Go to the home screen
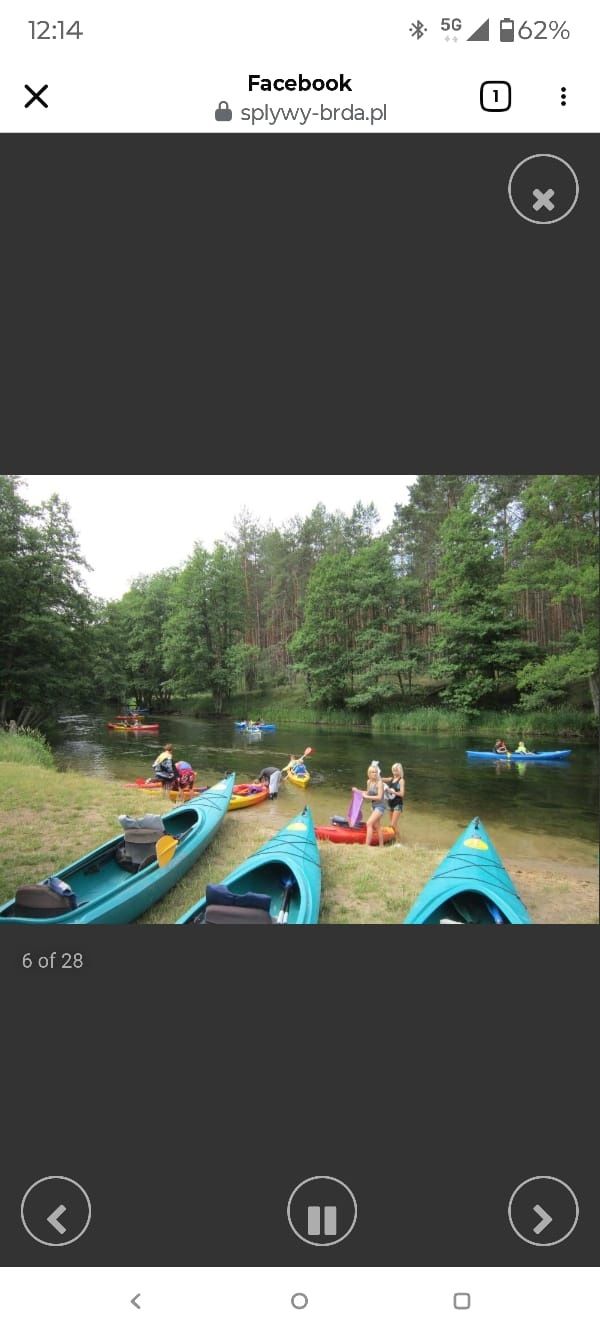The height and width of the screenshot is (1335, 600). pos(299,1301)
